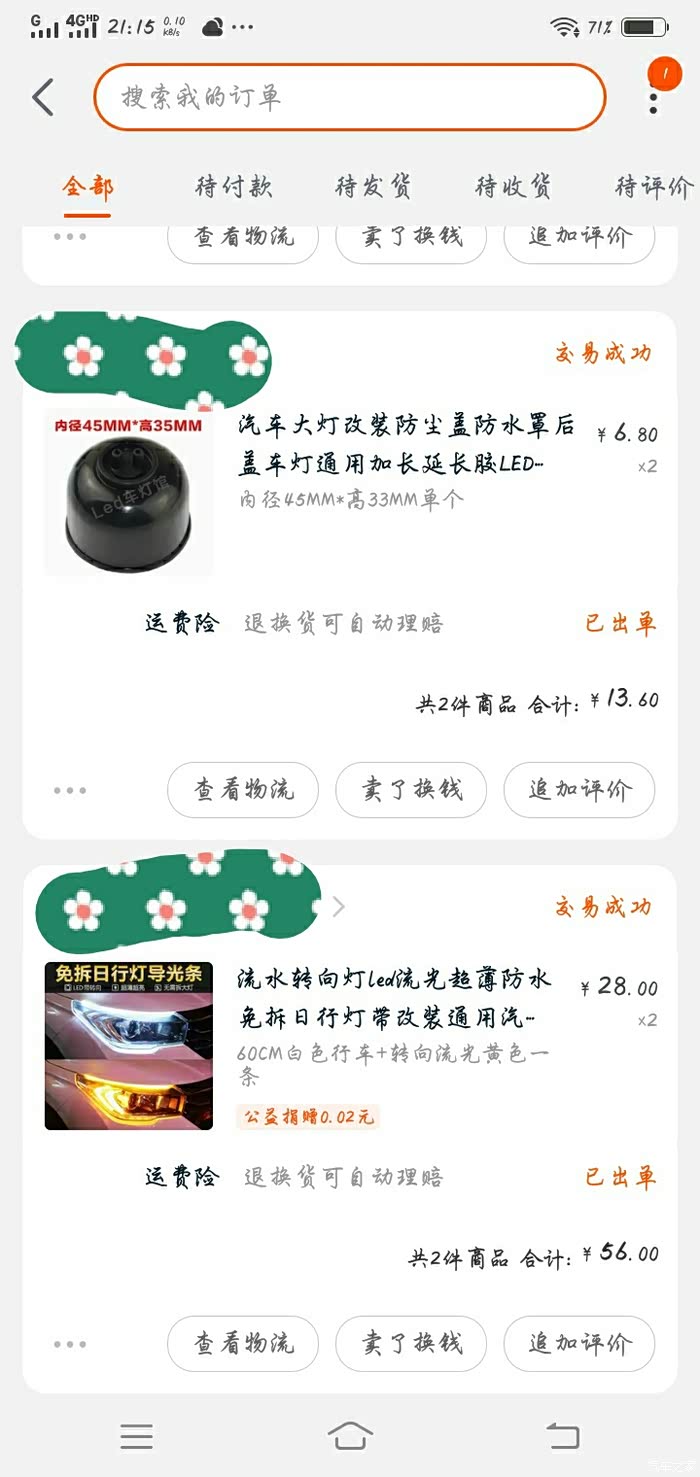Image resolution: width=700 pixels, height=1477 pixels.
Task: Select the 待收货 tab
Action: (513, 187)
